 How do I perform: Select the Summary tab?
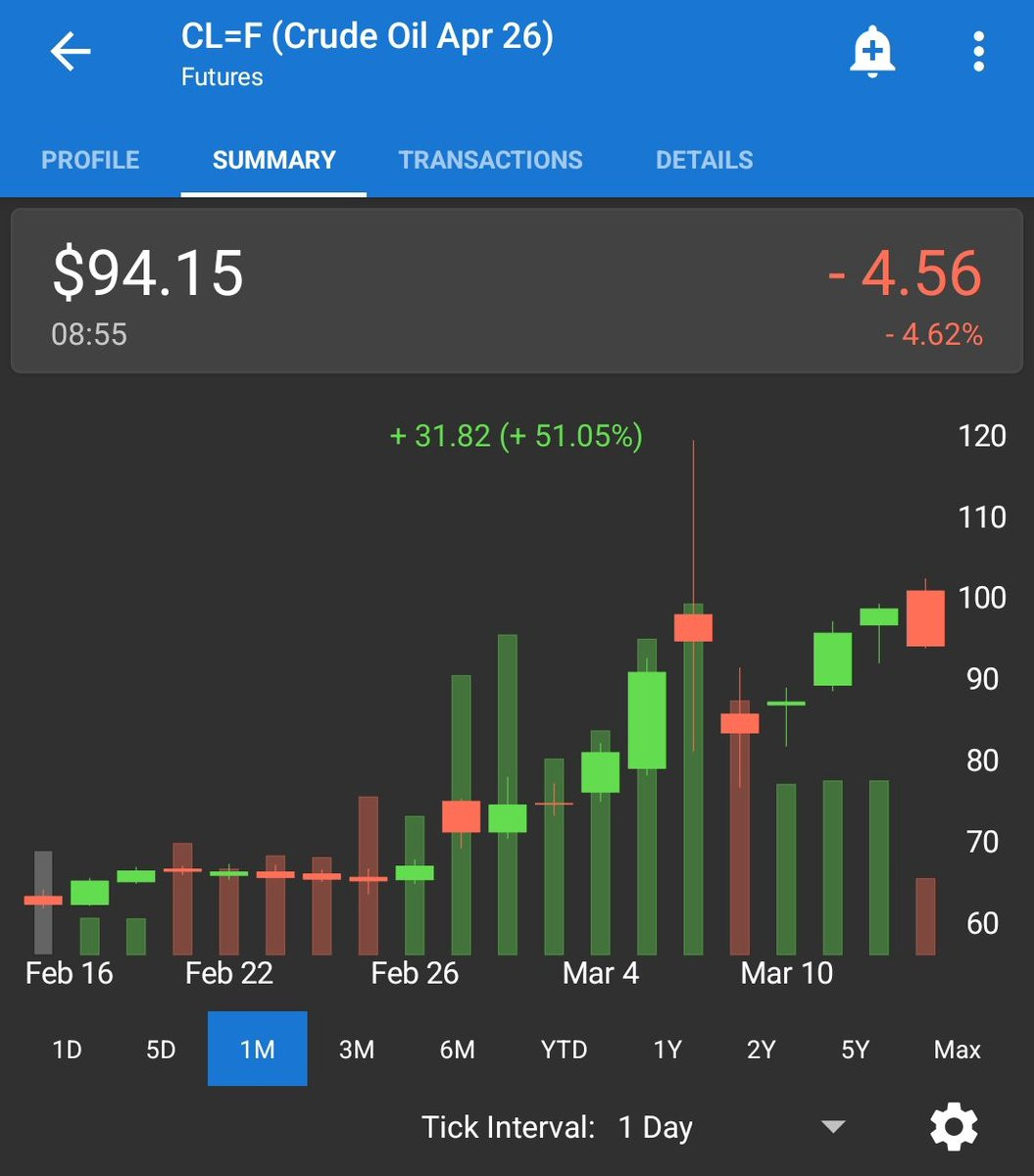273,160
